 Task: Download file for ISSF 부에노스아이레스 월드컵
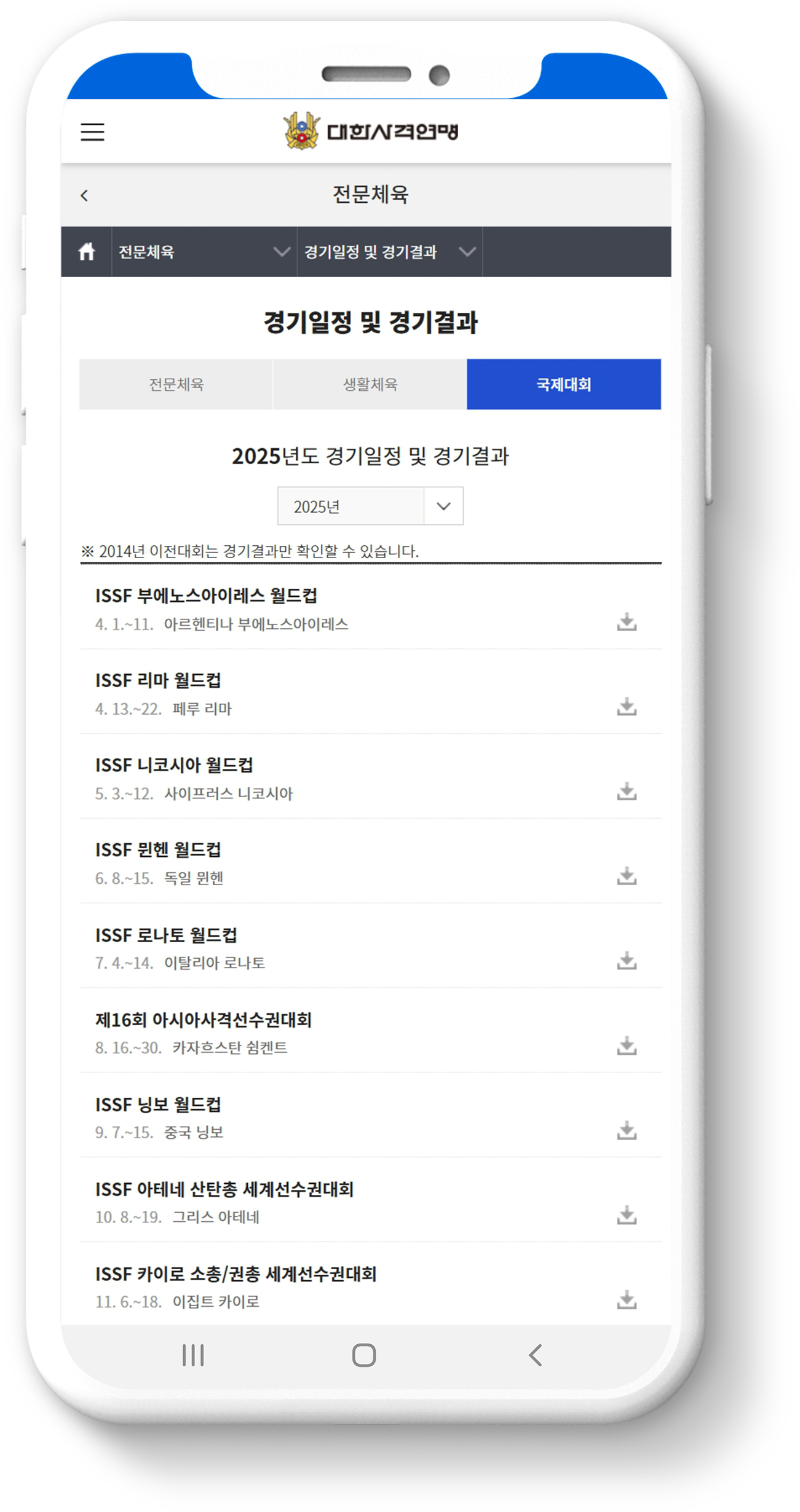(626, 622)
